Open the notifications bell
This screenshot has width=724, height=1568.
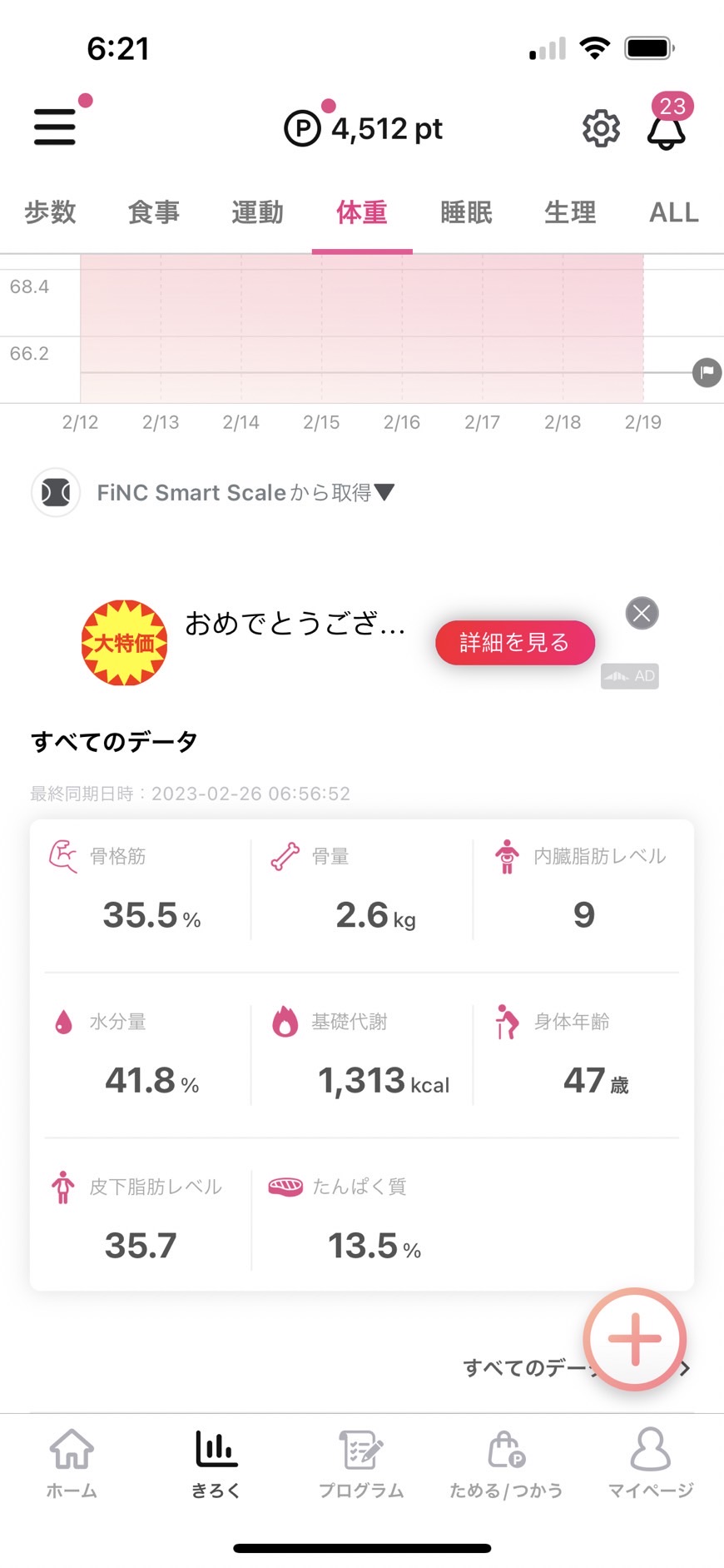point(667,129)
